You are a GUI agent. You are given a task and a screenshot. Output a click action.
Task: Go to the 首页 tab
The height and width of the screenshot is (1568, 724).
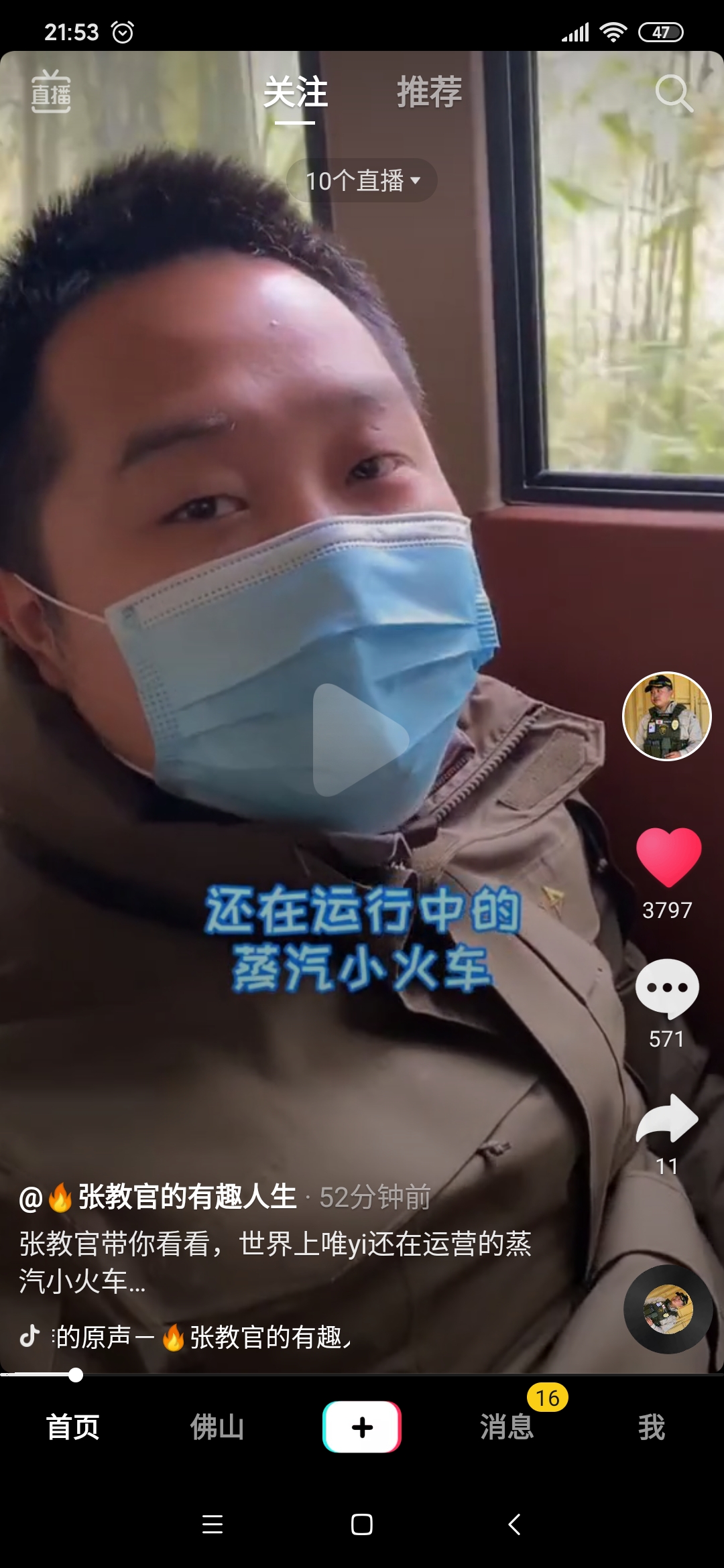(72, 1427)
